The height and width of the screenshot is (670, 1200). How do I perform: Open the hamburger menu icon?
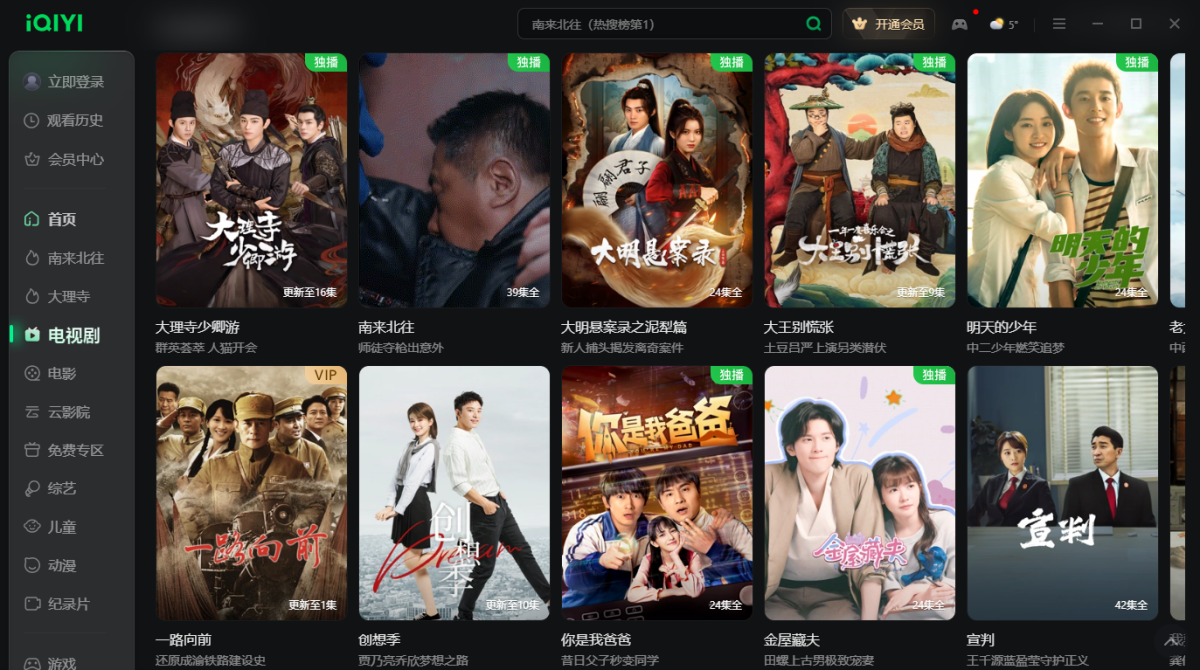pos(1059,24)
